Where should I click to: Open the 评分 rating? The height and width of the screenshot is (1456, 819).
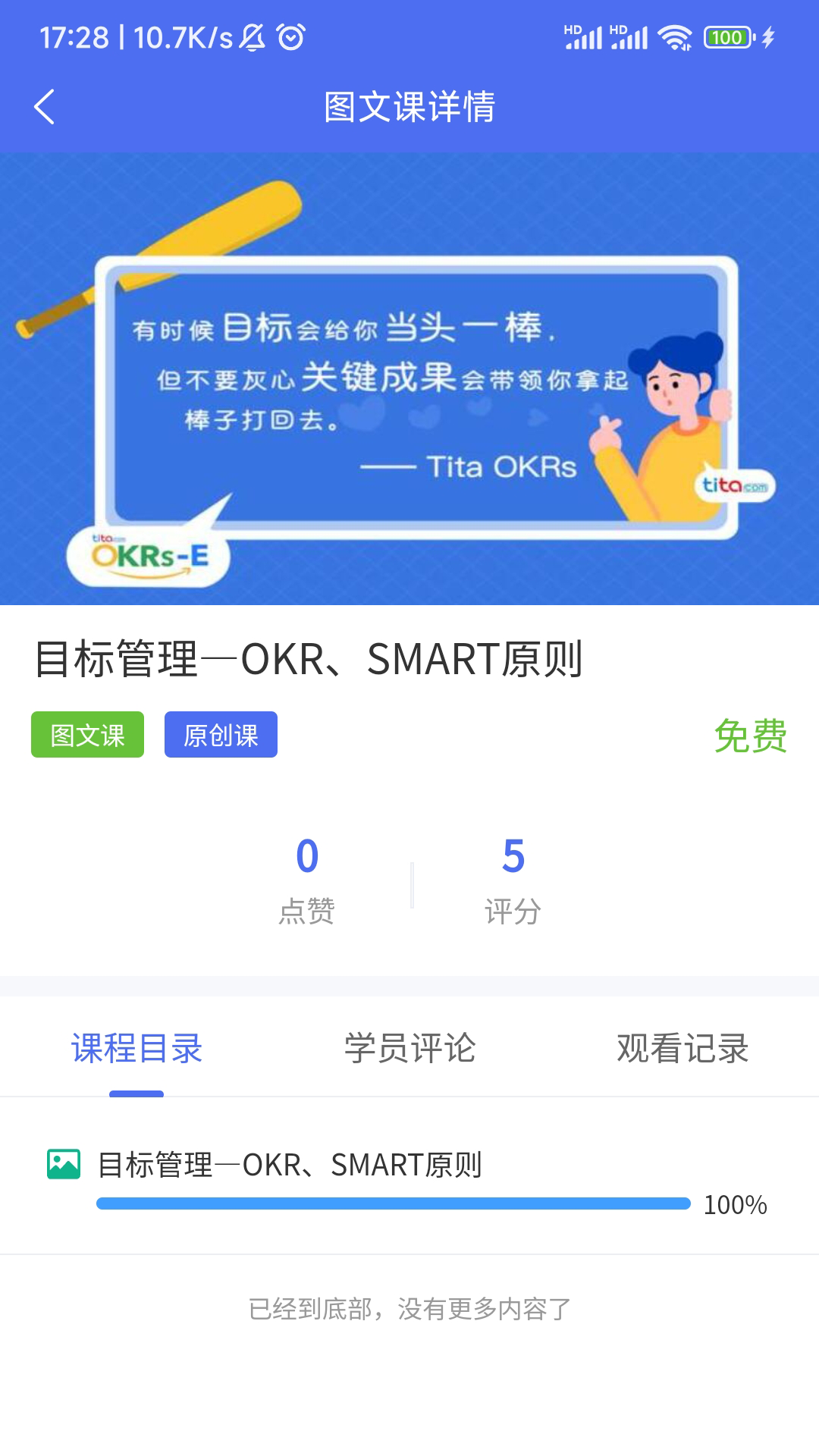(513, 880)
